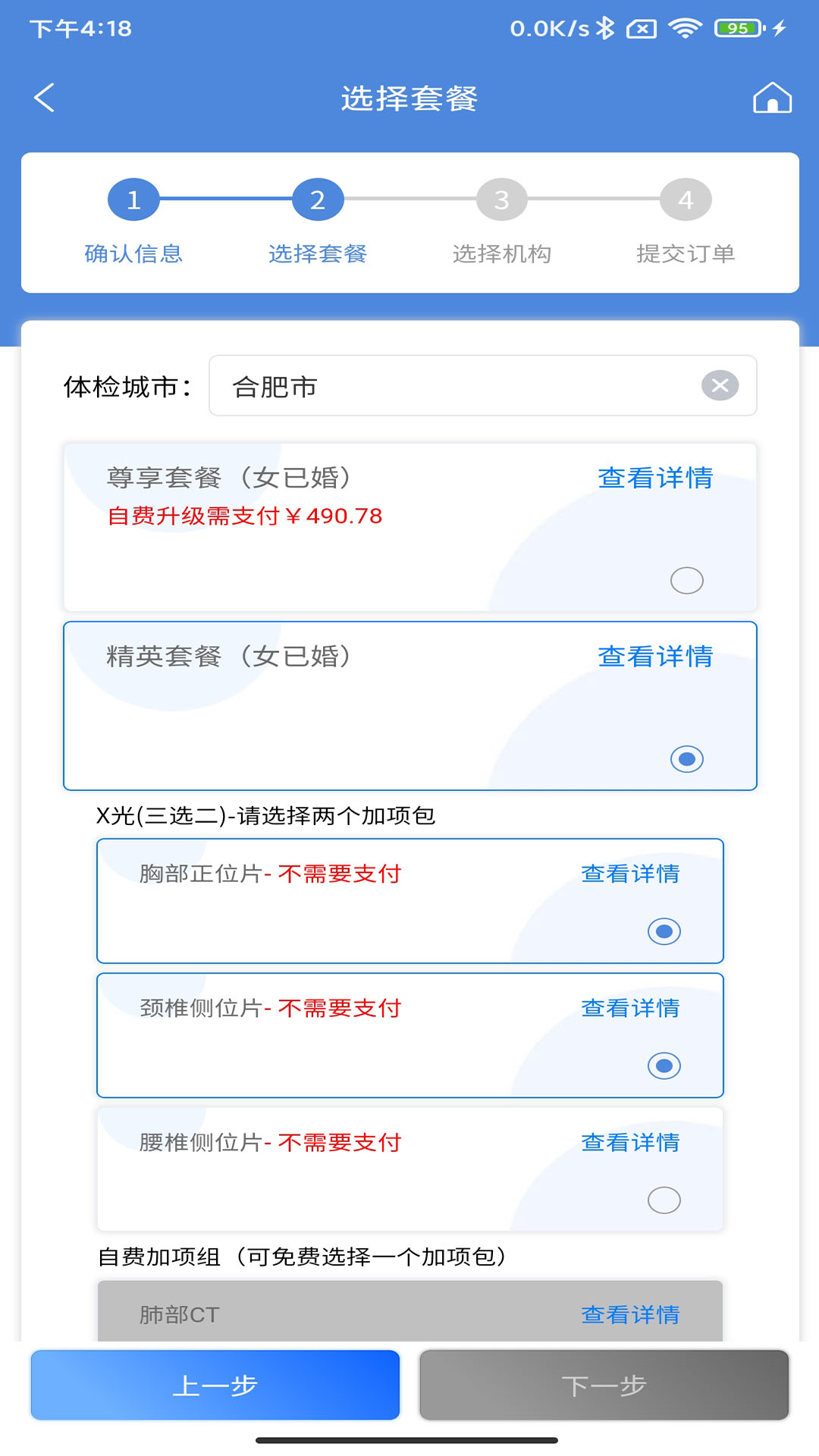The width and height of the screenshot is (819, 1456).
Task: Open the home icon in header
Action: pos(772,98)
